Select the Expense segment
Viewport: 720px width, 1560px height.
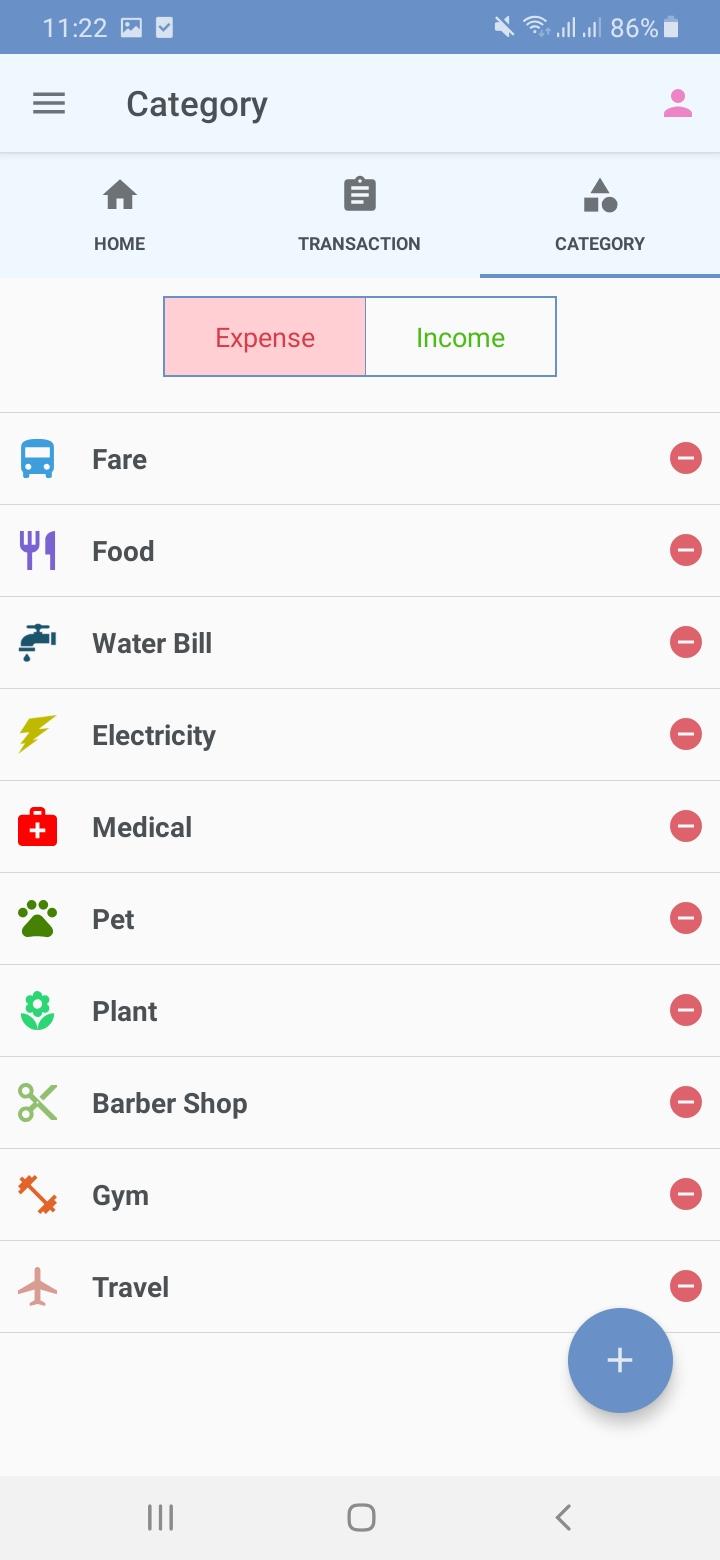click(x=265, y=337)
